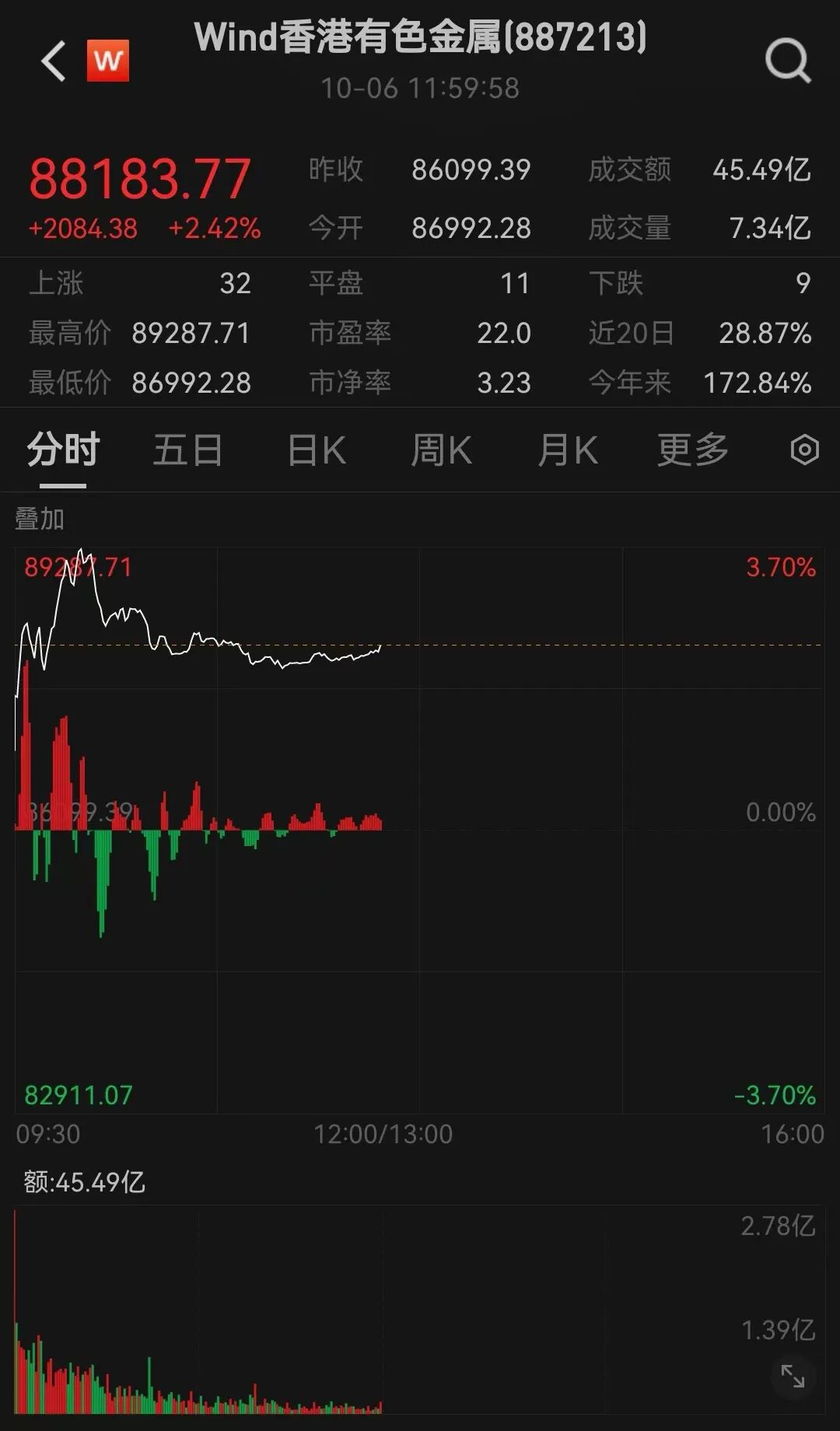Switch to the 五日 chart tab
This screenshot has width=840, height=1431.
(187, 450)
